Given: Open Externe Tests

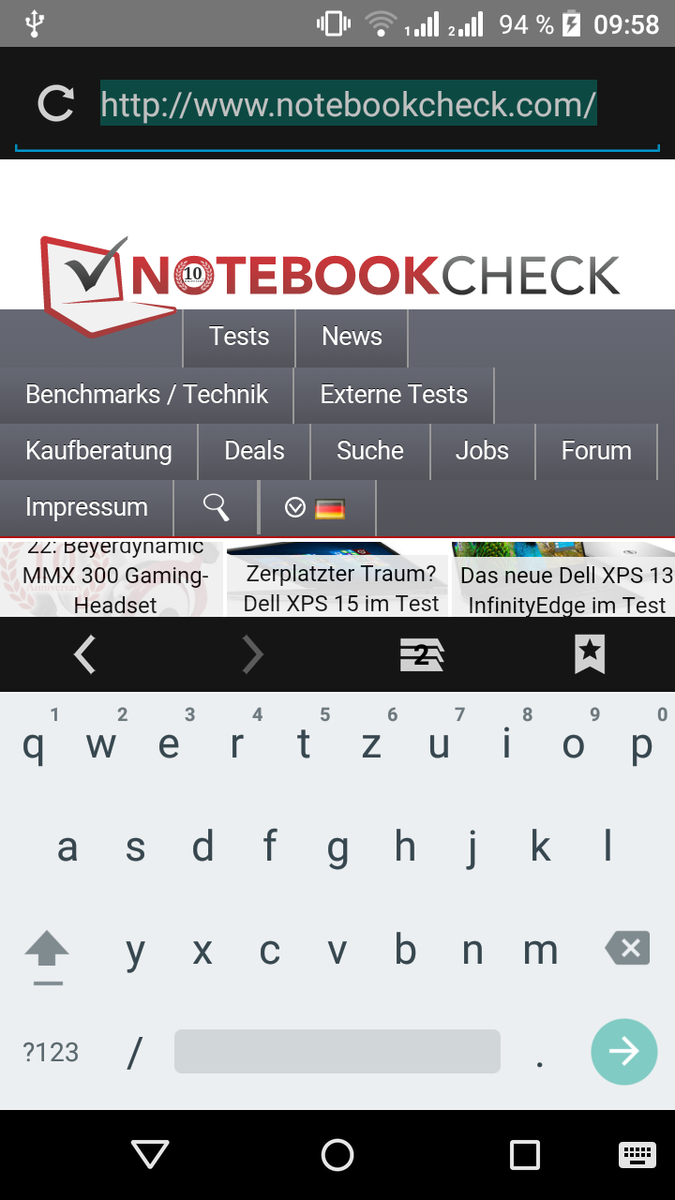Looking at the screenshot, I should pyautogui.click(x=394, y=395).
